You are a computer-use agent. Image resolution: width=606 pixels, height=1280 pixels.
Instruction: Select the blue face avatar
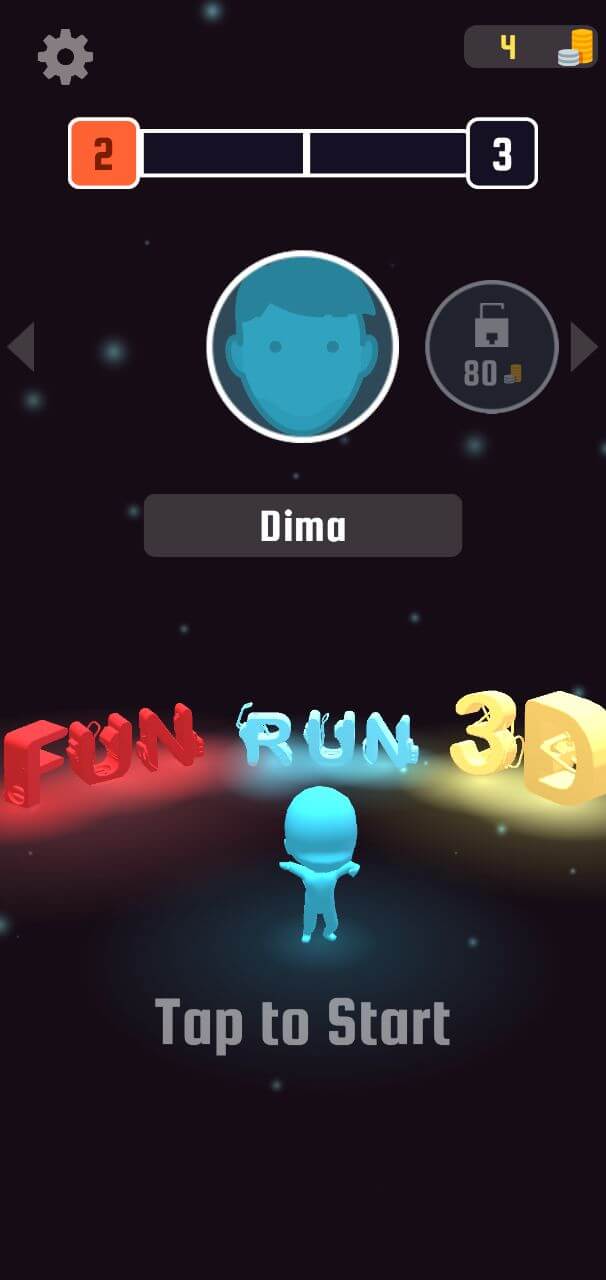[303, 347]
